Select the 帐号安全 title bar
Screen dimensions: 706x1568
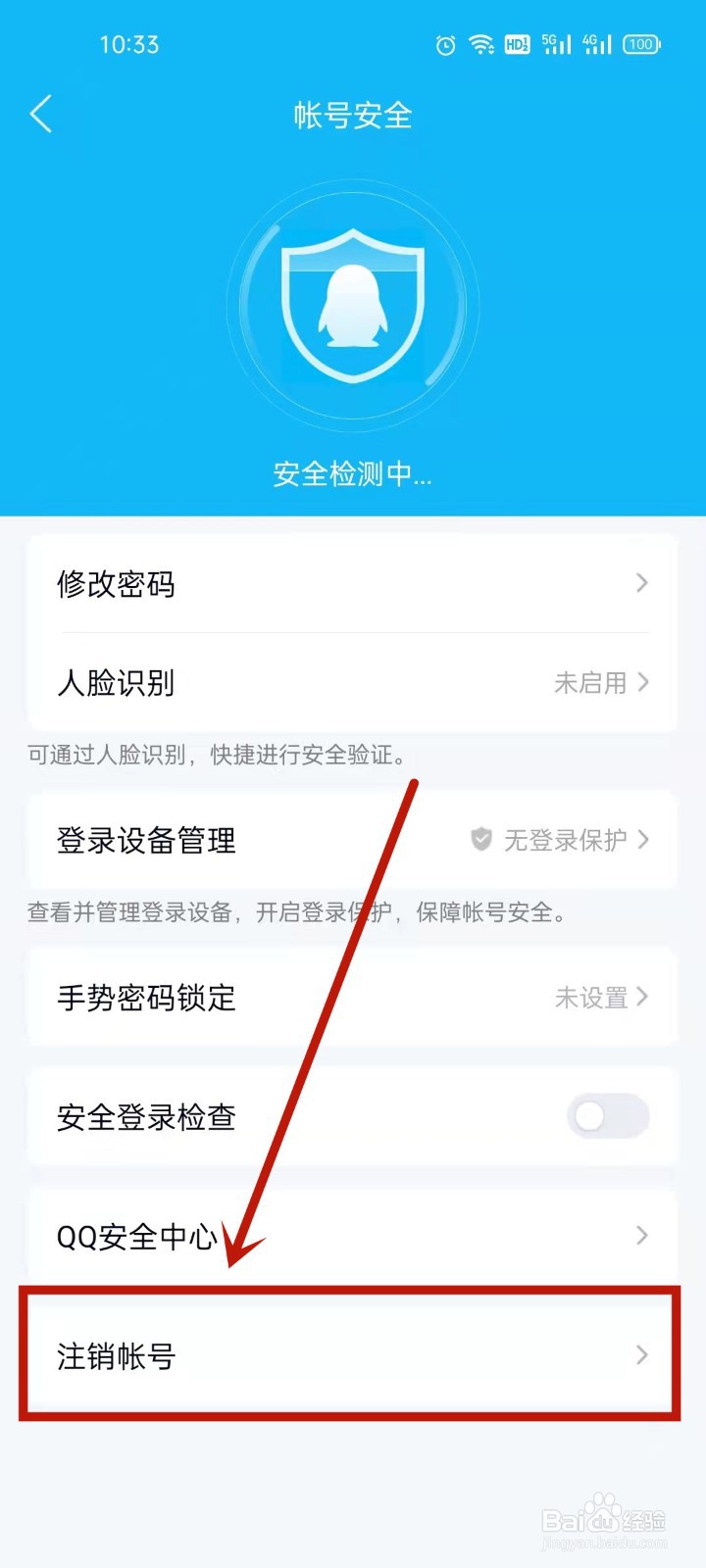(x=353, y=115)
